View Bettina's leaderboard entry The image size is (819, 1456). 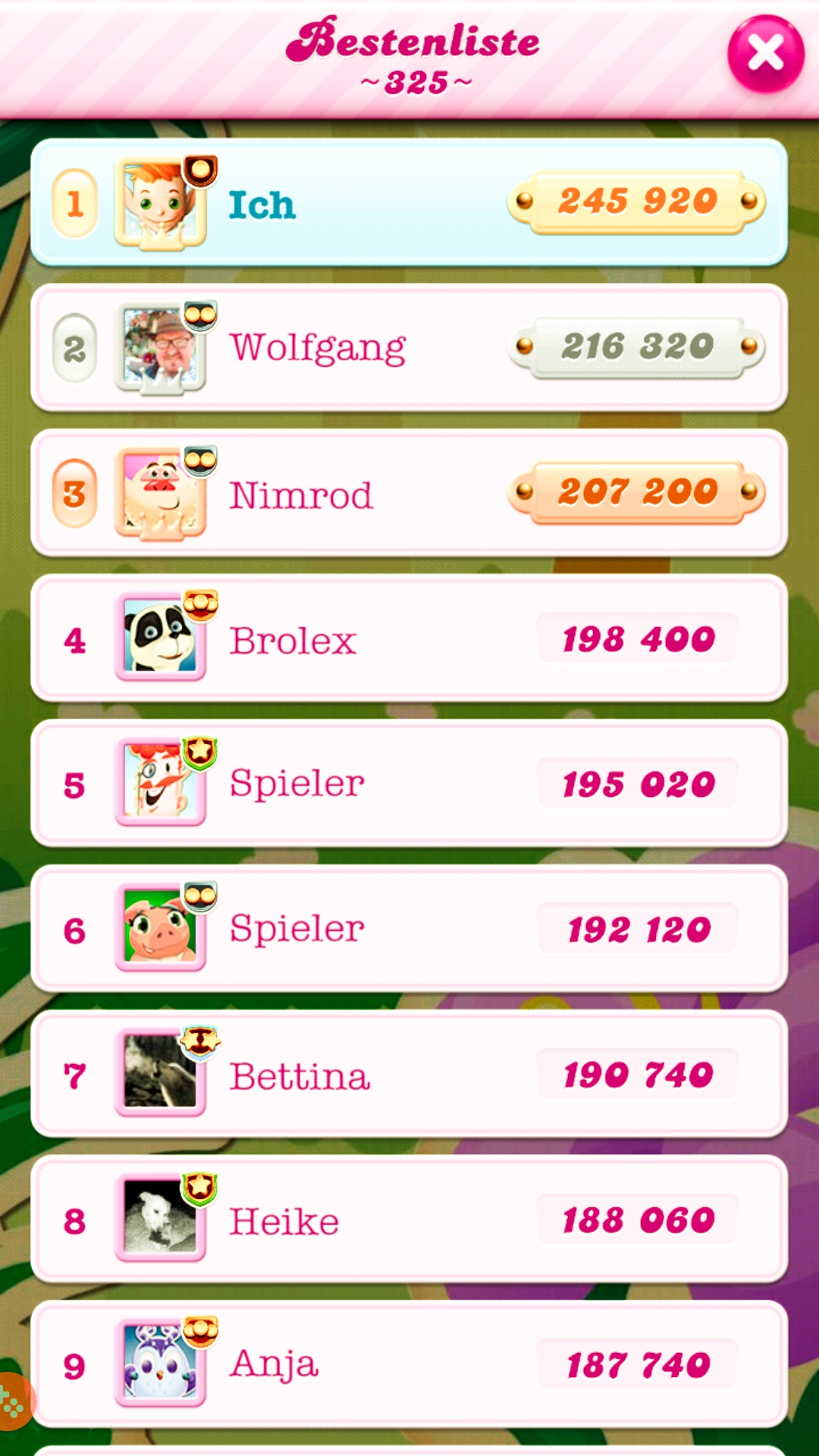pos(409,1075)
